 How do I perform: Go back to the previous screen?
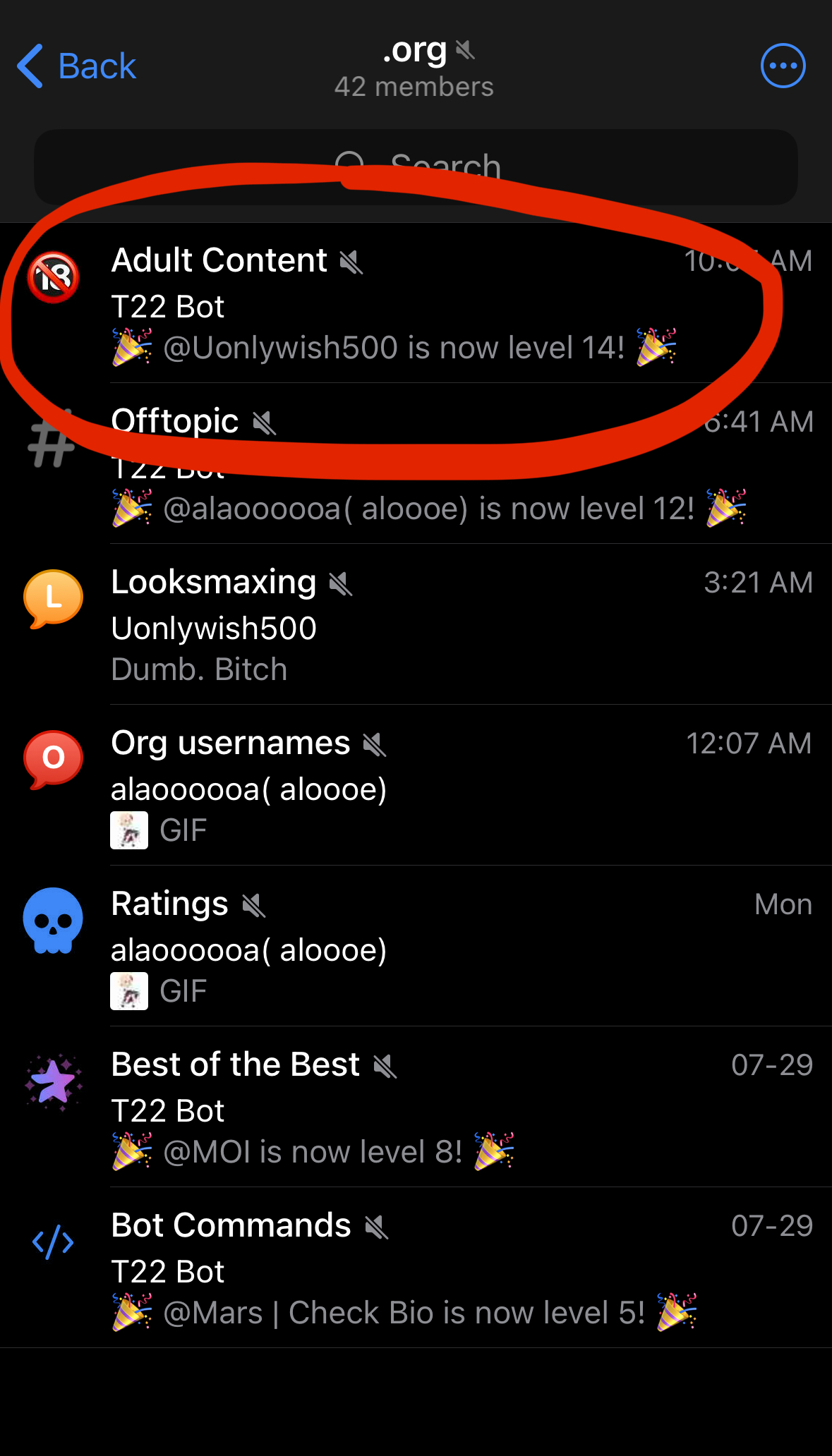coord(76,66)
